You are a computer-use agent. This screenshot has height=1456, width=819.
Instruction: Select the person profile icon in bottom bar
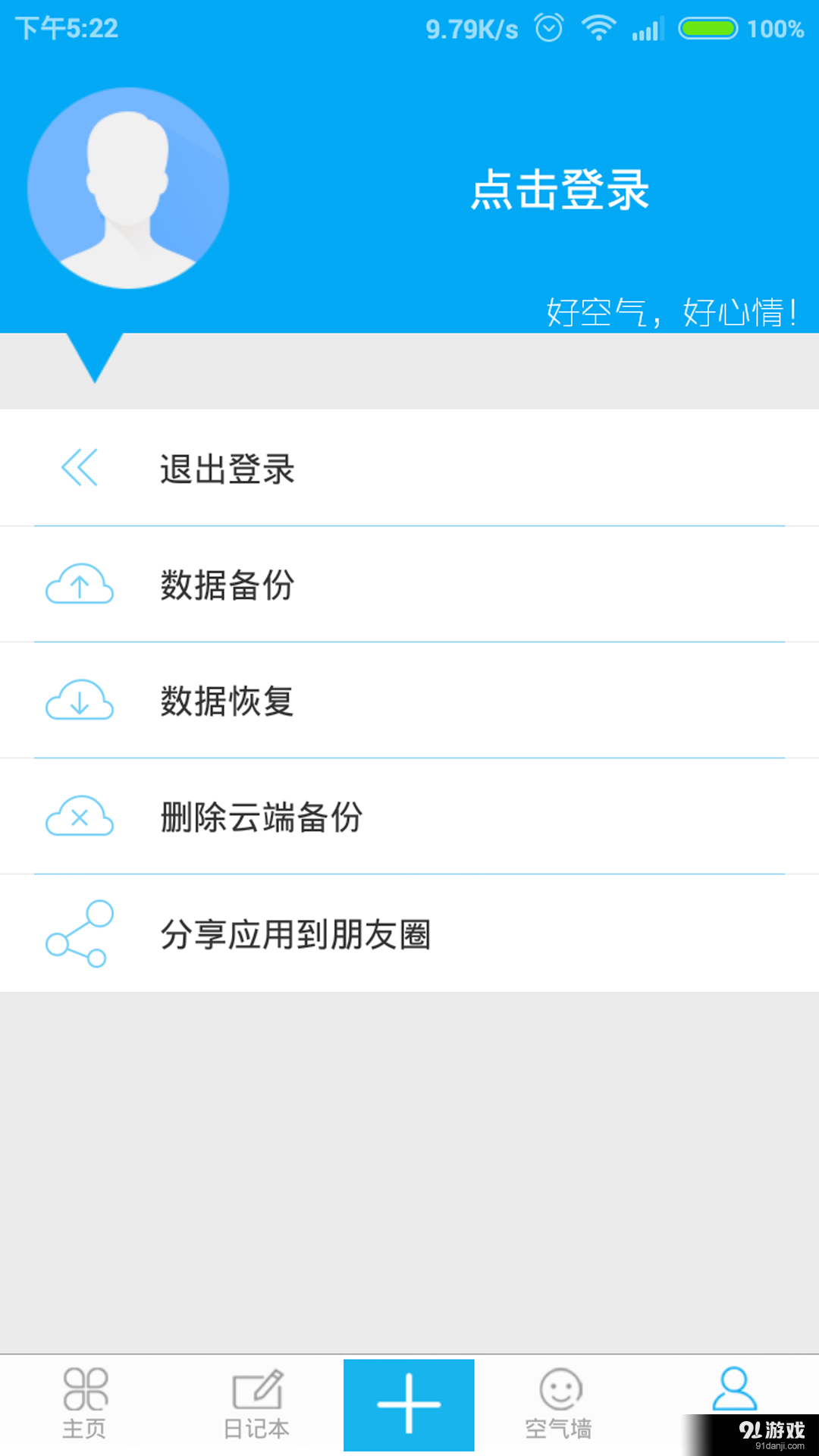coord(730,1392)
